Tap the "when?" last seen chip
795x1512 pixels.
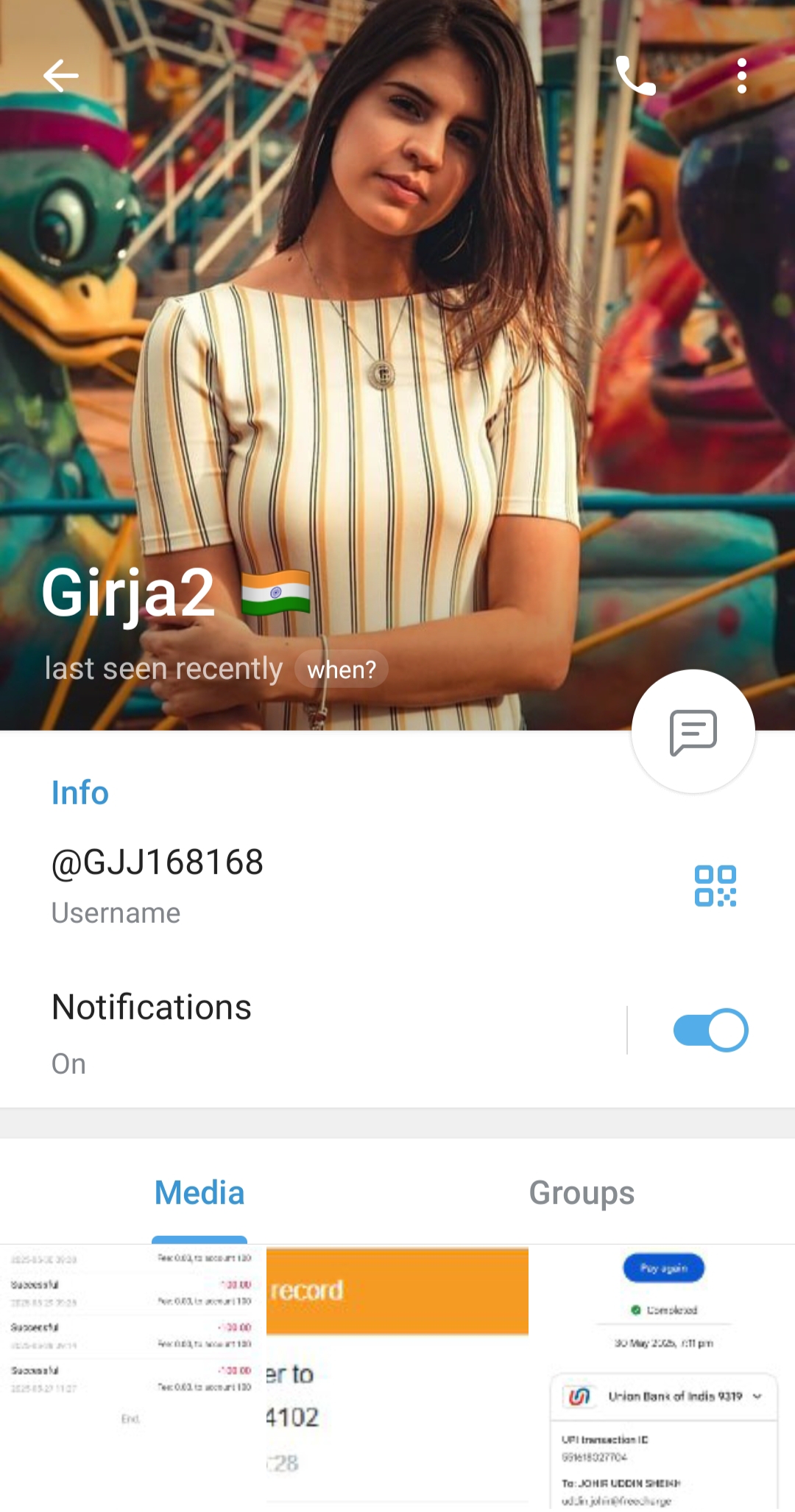pos(342,669)
